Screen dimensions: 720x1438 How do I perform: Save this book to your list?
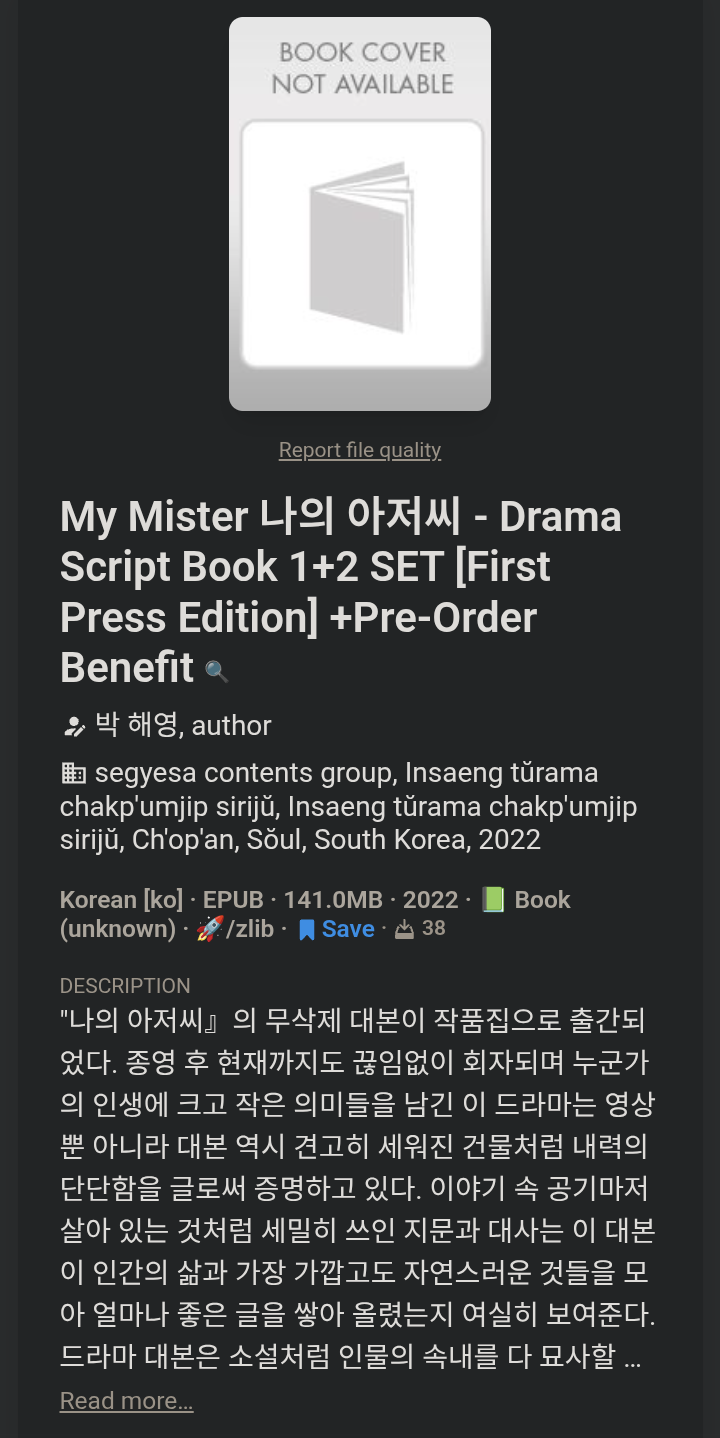[x=337, y=929]
